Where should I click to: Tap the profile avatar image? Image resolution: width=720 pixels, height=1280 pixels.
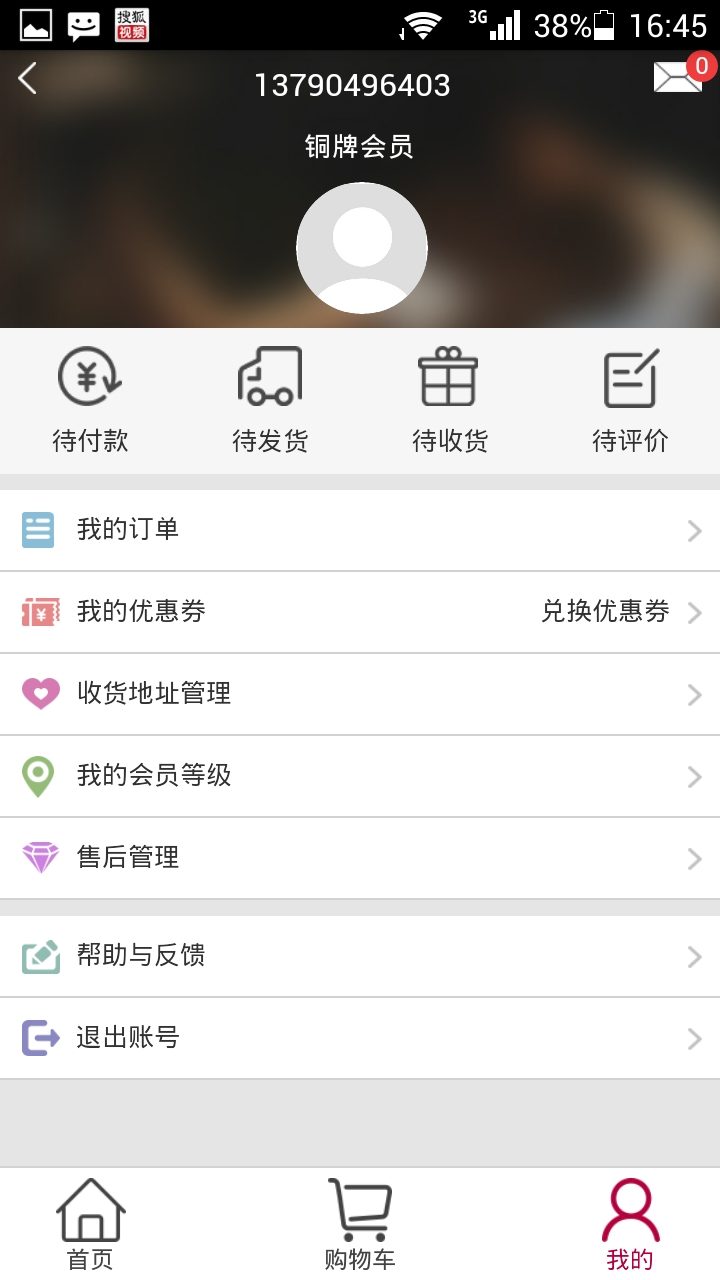[x=361, y=247]
